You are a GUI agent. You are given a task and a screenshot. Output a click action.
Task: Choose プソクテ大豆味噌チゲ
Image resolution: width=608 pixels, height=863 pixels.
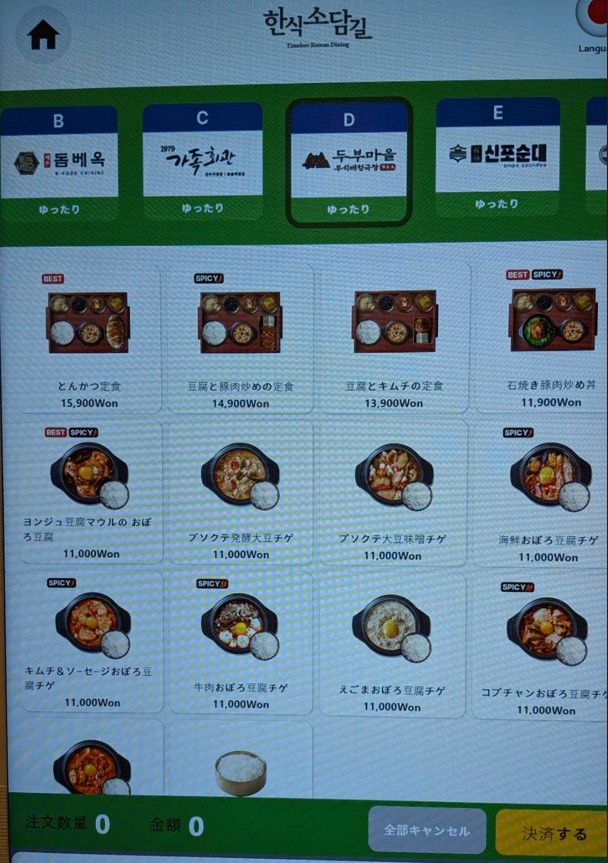point(392,490)
